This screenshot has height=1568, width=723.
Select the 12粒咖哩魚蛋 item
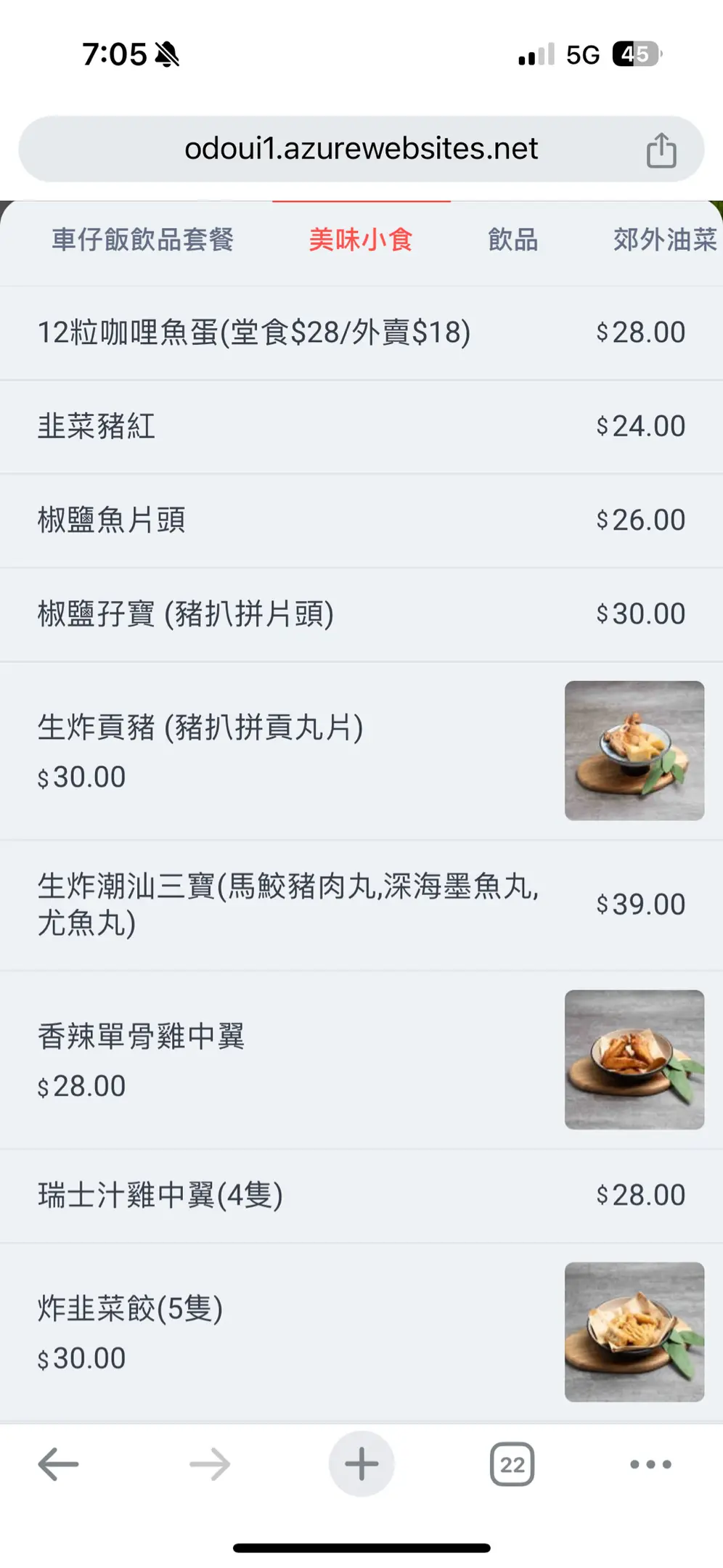pos(361,333)
